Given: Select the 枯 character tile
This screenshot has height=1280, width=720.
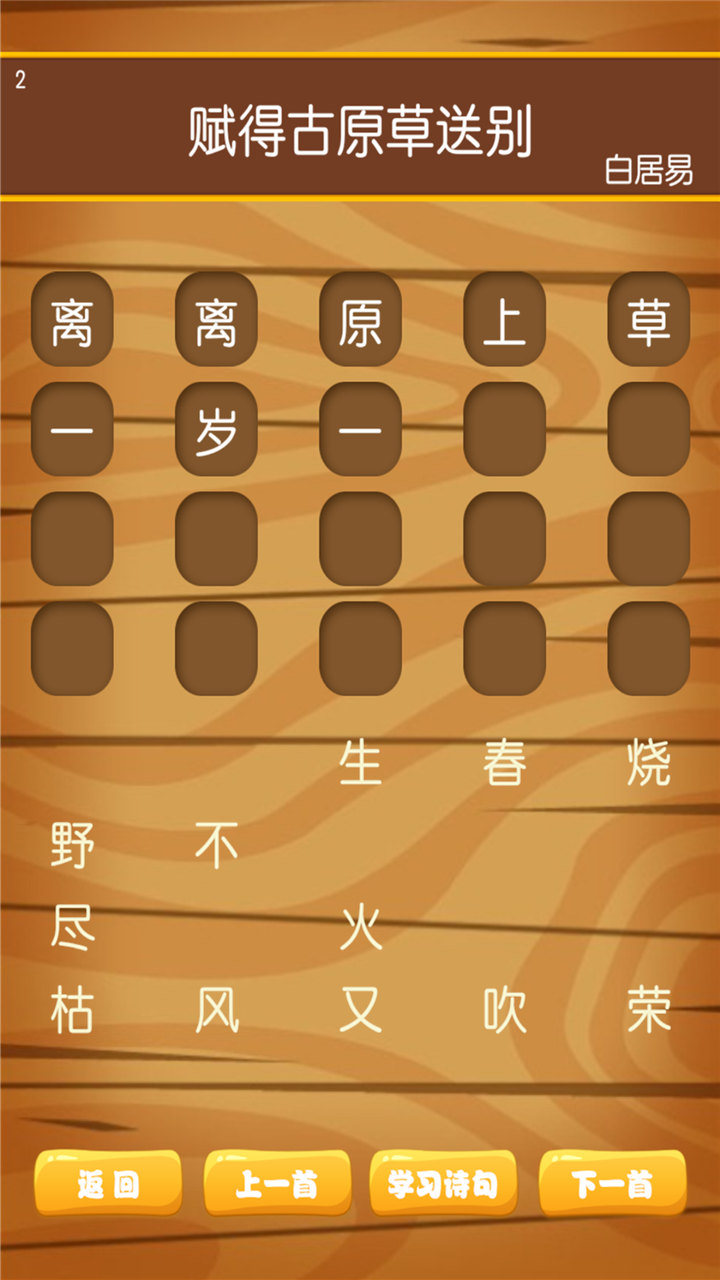Looking at the screenshot, I should [72, 1012].
